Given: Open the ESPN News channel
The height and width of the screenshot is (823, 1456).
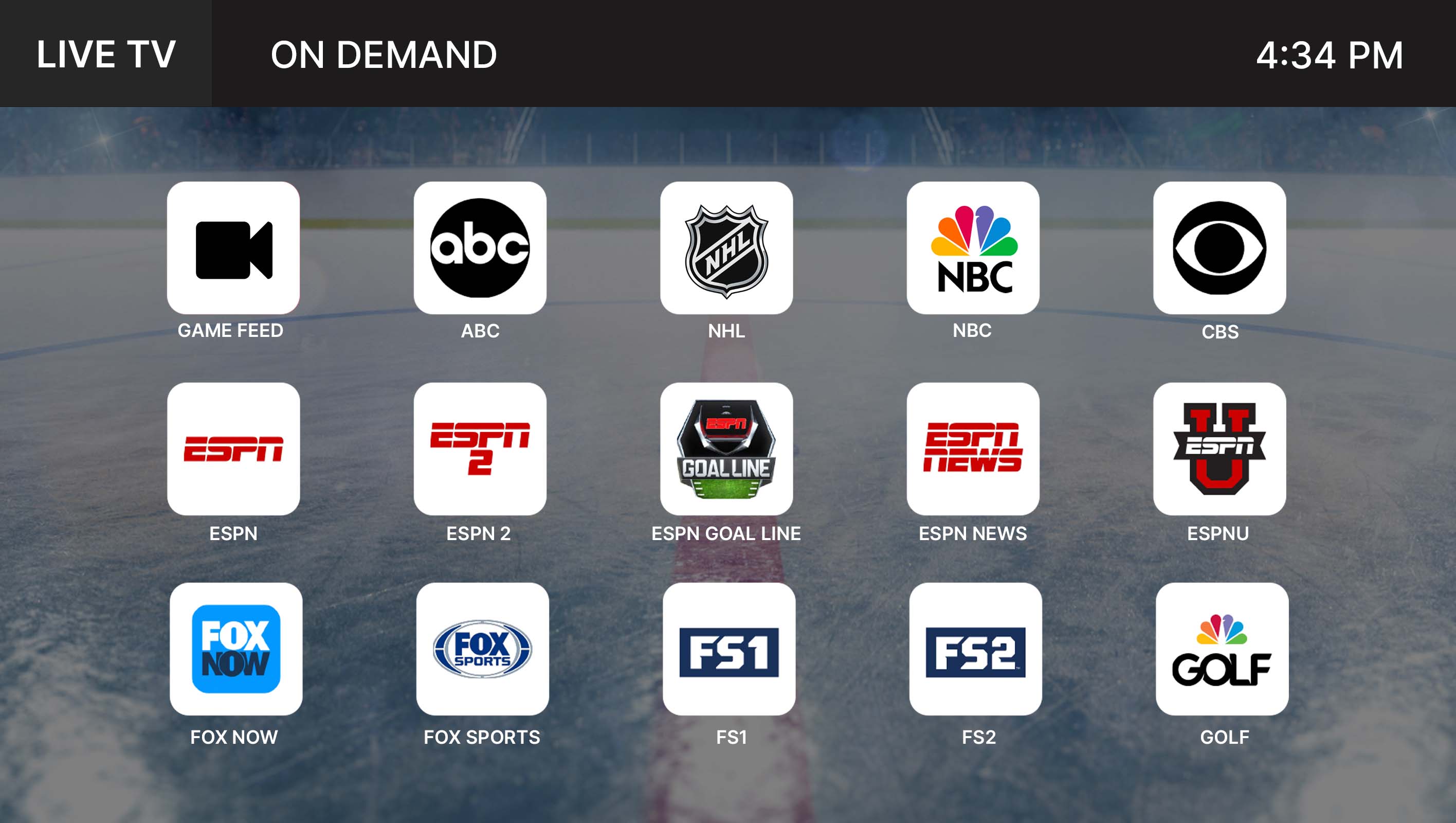Looking at the screenshot, I should point(972,449).
